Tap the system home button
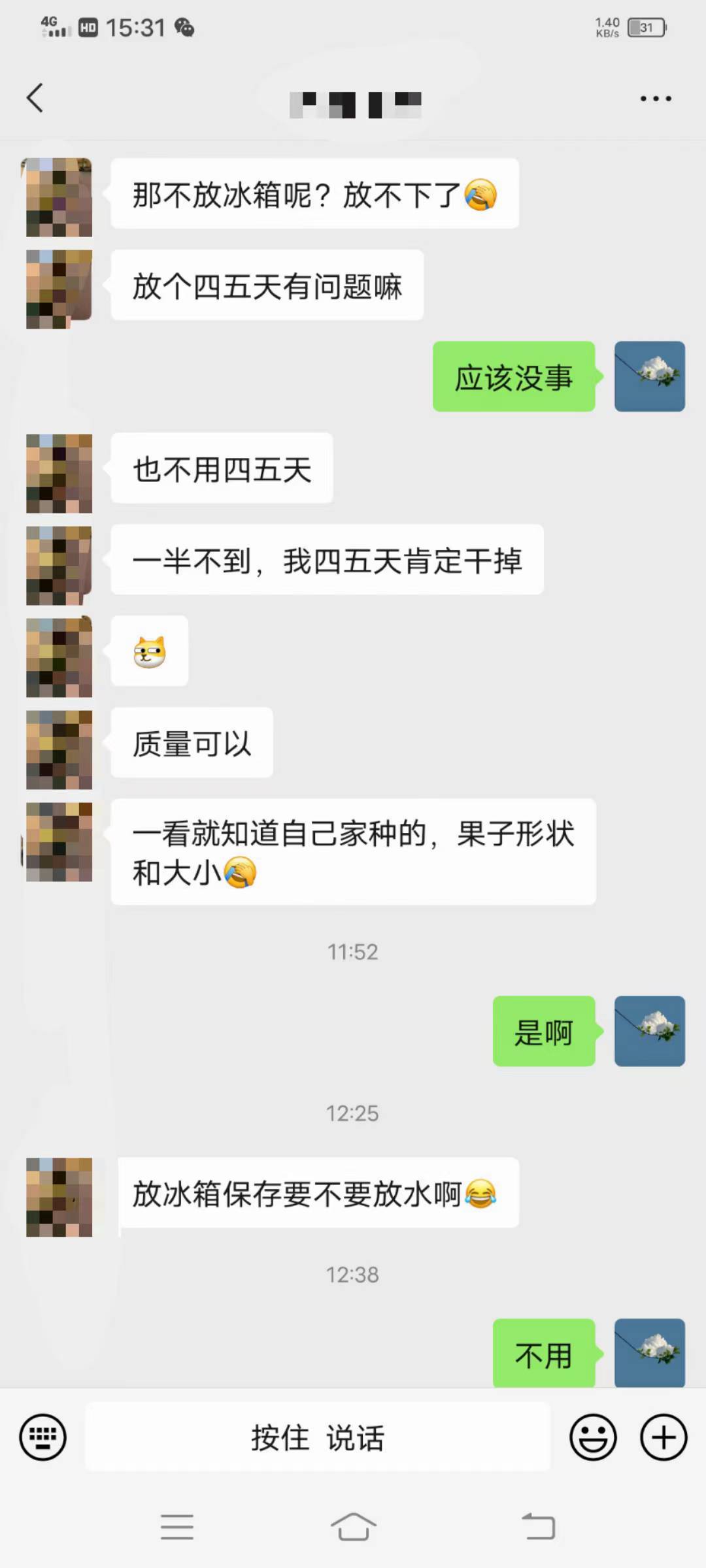The height and width of the screenshot is (1568, 706). click(x=353, y=1527)
